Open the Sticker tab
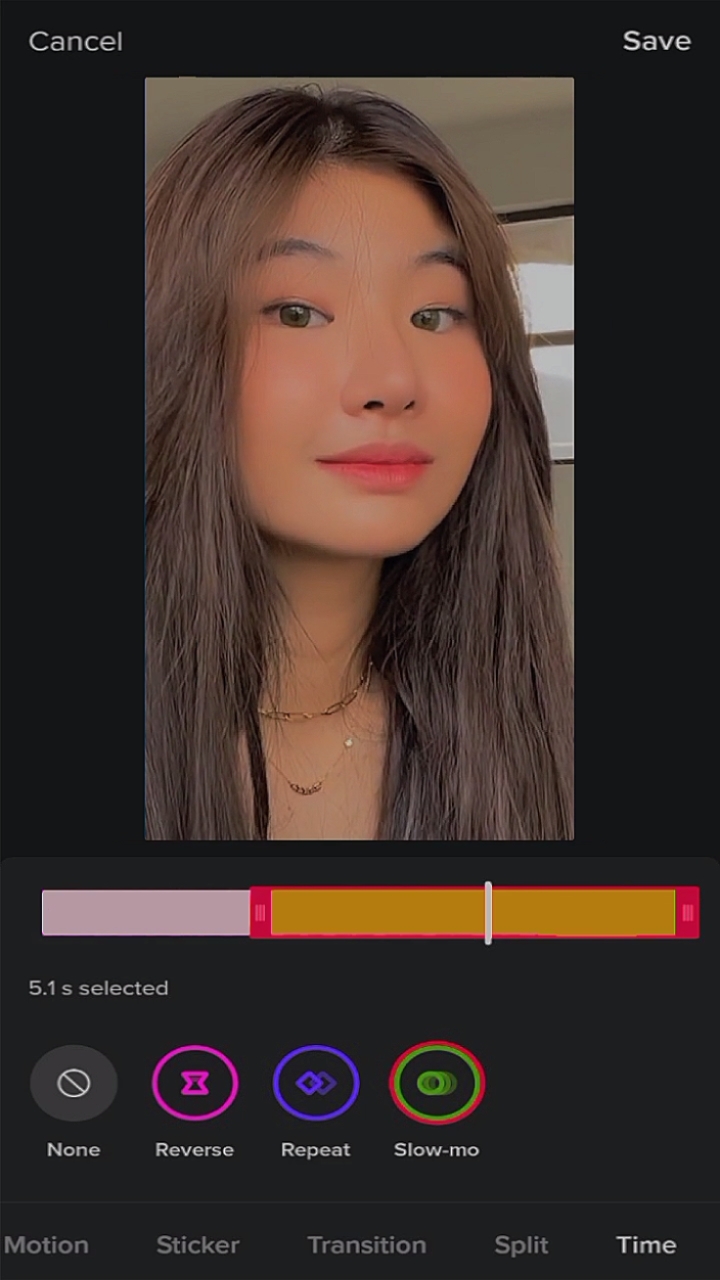The image size is (720, 1280). pos(198,1245)
